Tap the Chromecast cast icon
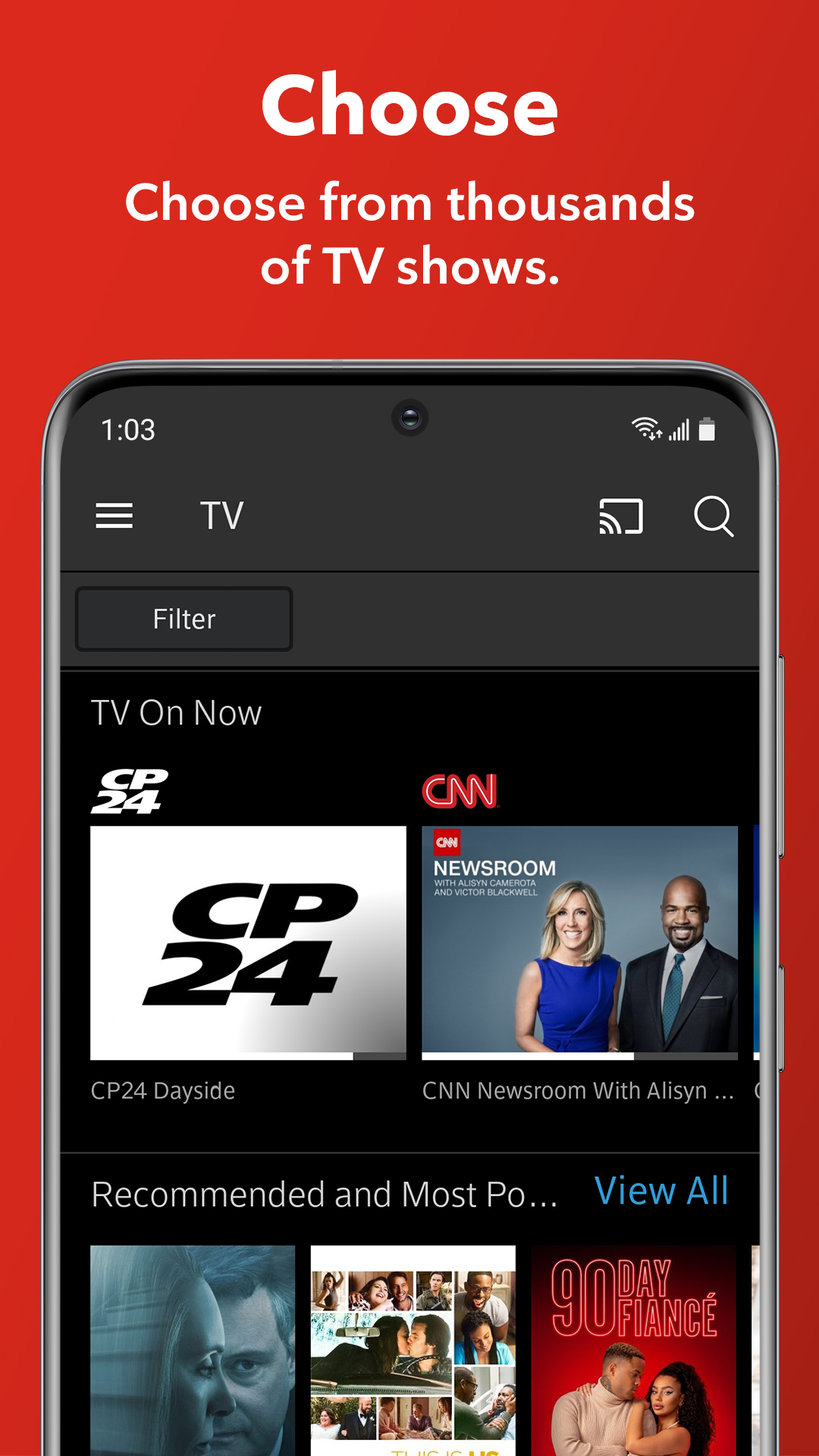The height and width of the screenshot is (1456, 819). pos(620,516)
